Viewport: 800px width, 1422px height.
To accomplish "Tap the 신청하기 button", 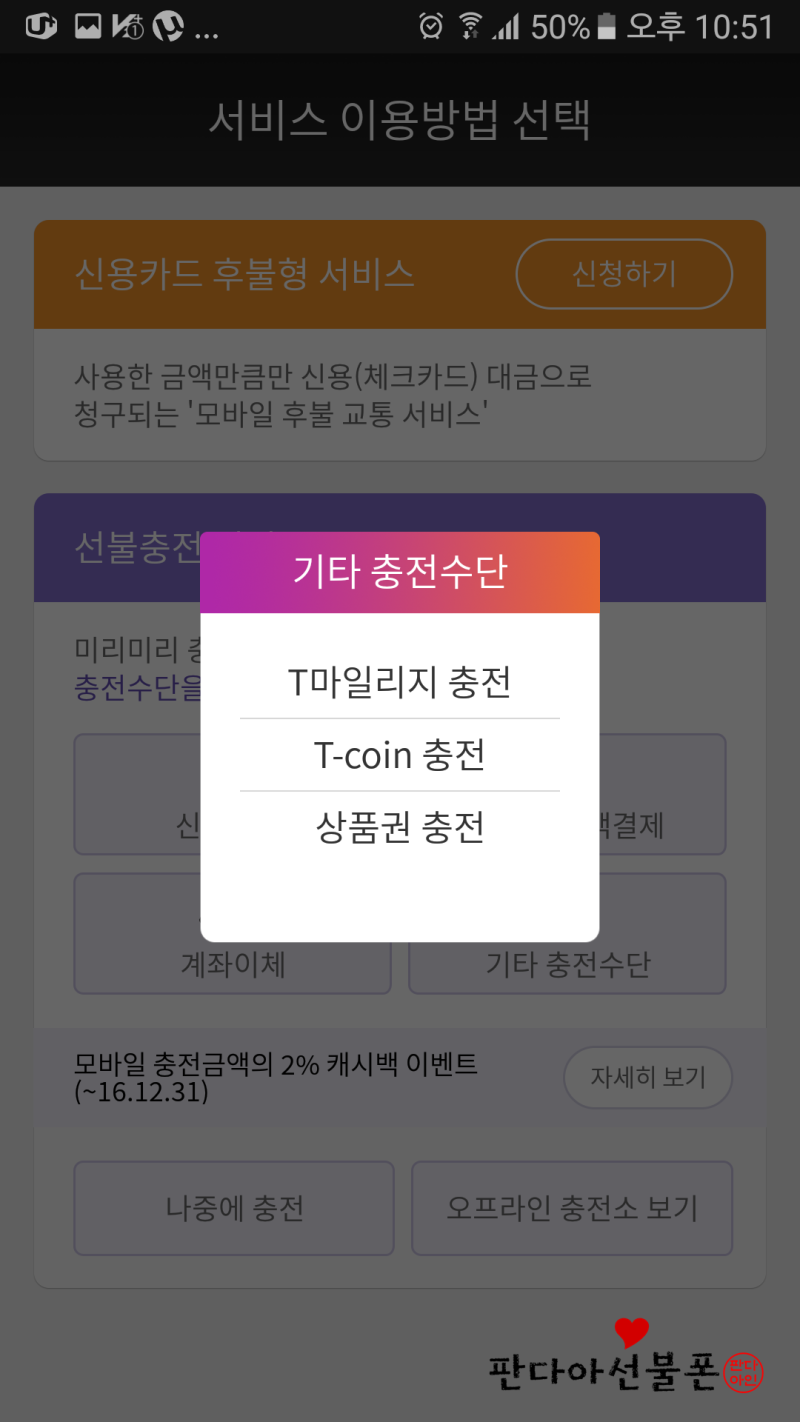I will tap(623, 274).
